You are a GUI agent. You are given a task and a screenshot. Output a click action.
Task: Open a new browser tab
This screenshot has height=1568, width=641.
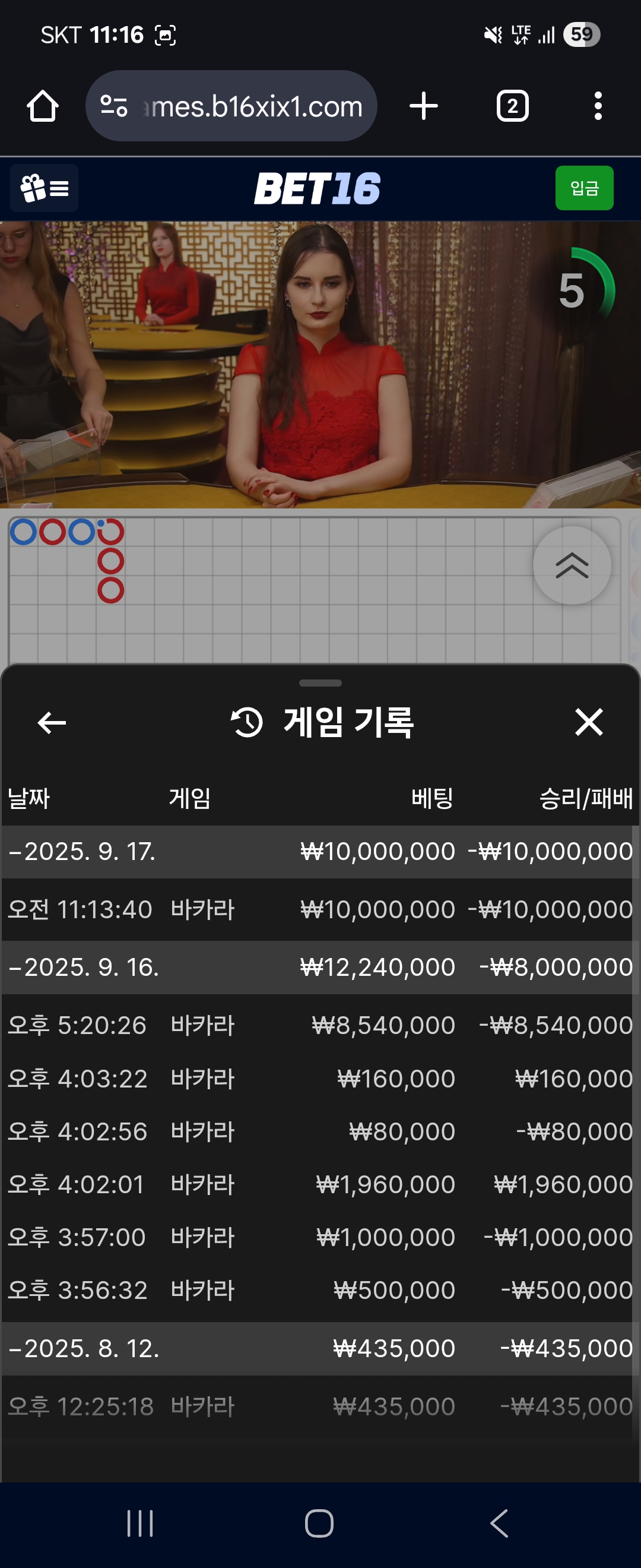[x=424, y=106]
